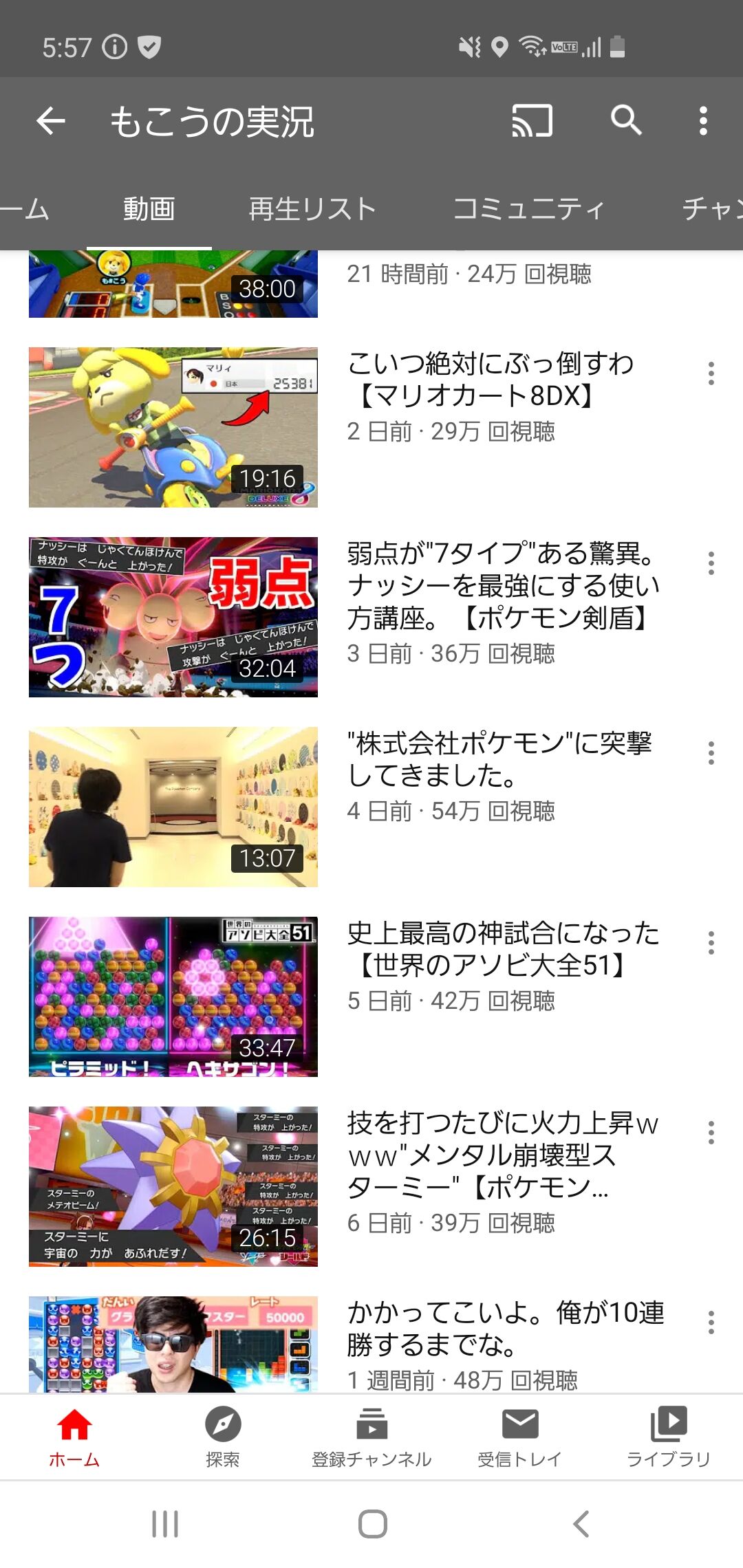Switch to the コミュニティ tab
Screen dimensions: 743x1568
coord(528,209)
